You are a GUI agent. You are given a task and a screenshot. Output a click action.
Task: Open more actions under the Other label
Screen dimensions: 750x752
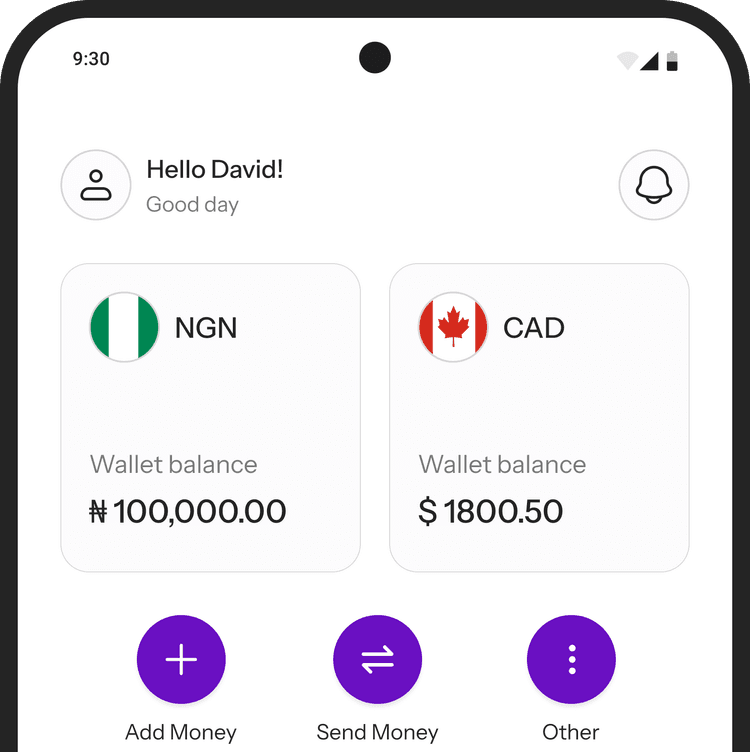click(571, 732)
